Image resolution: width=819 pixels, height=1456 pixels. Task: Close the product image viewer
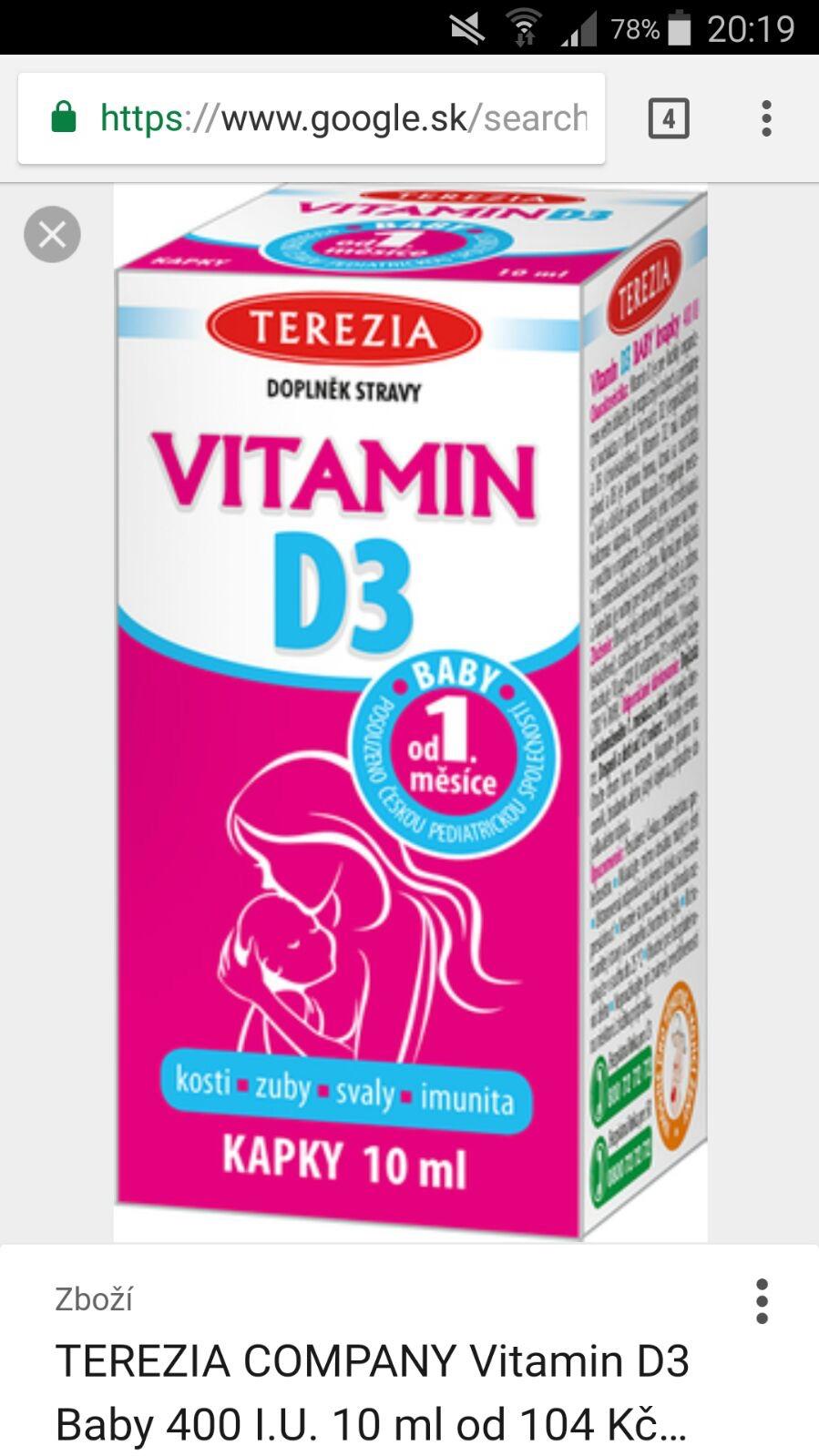tap(52, 235)
